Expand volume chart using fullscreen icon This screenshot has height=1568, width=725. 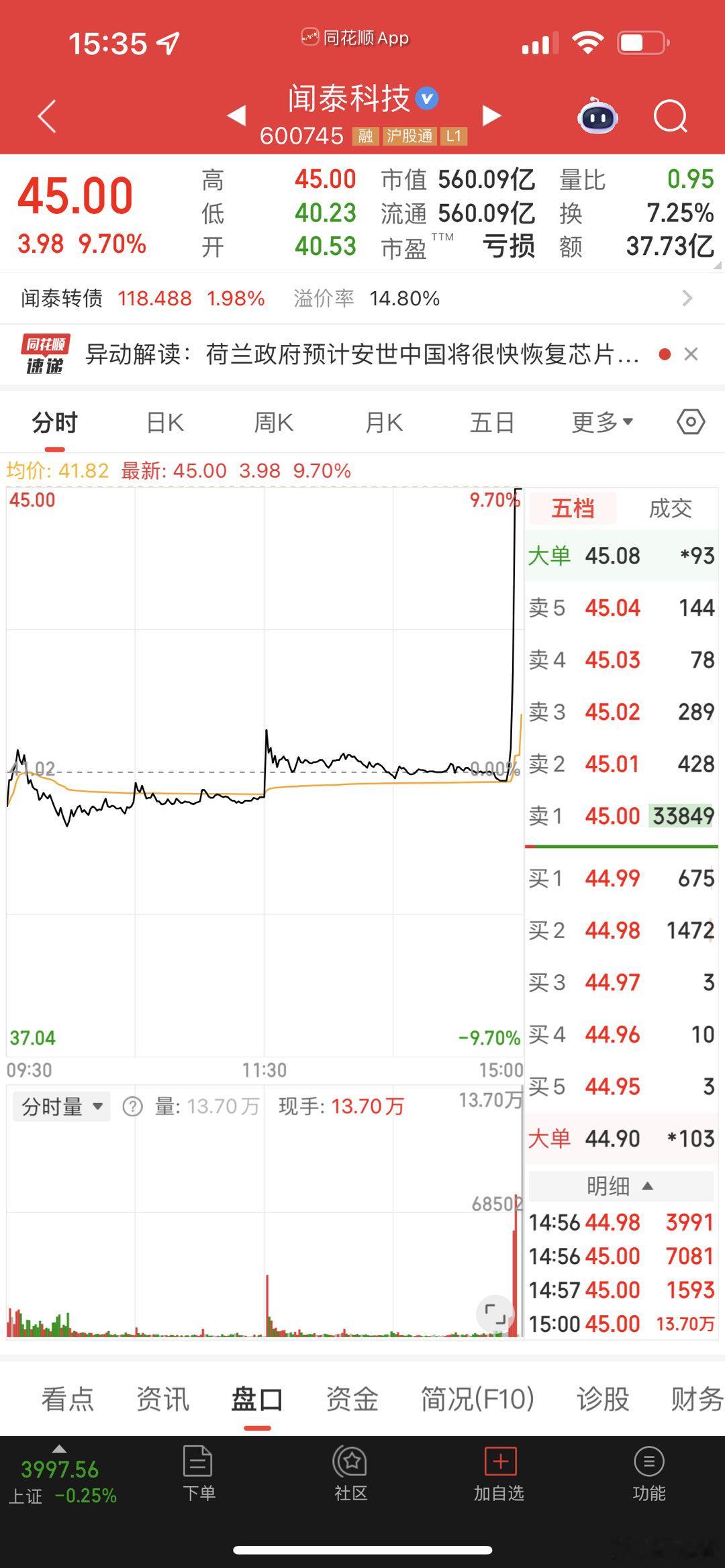click(495, 1313)
